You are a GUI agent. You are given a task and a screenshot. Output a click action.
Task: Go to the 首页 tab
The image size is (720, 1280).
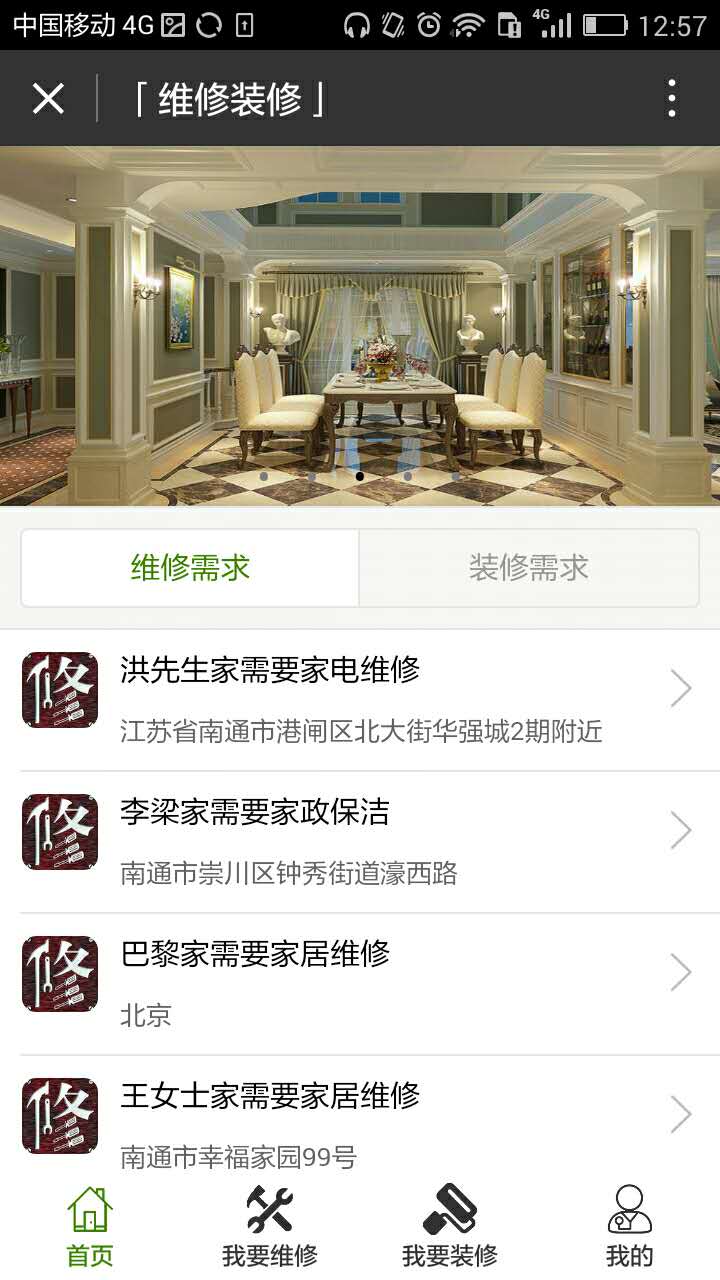pos(90,1227)
